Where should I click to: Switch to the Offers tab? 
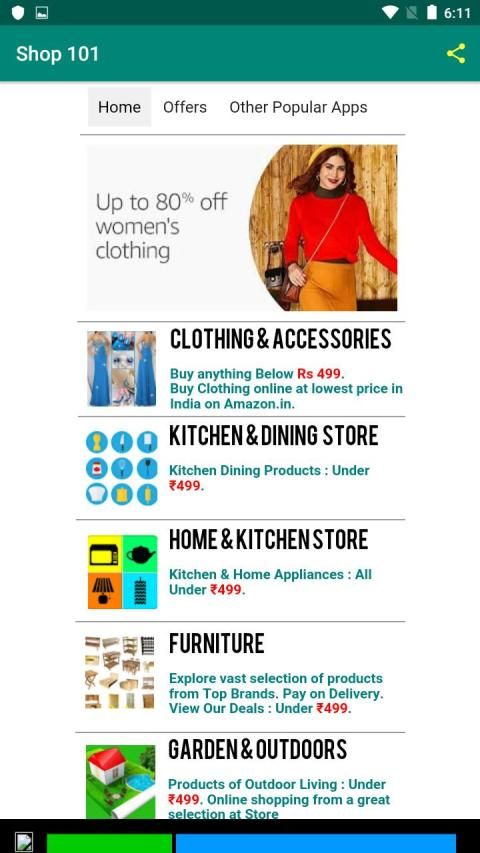coord(185,107)
